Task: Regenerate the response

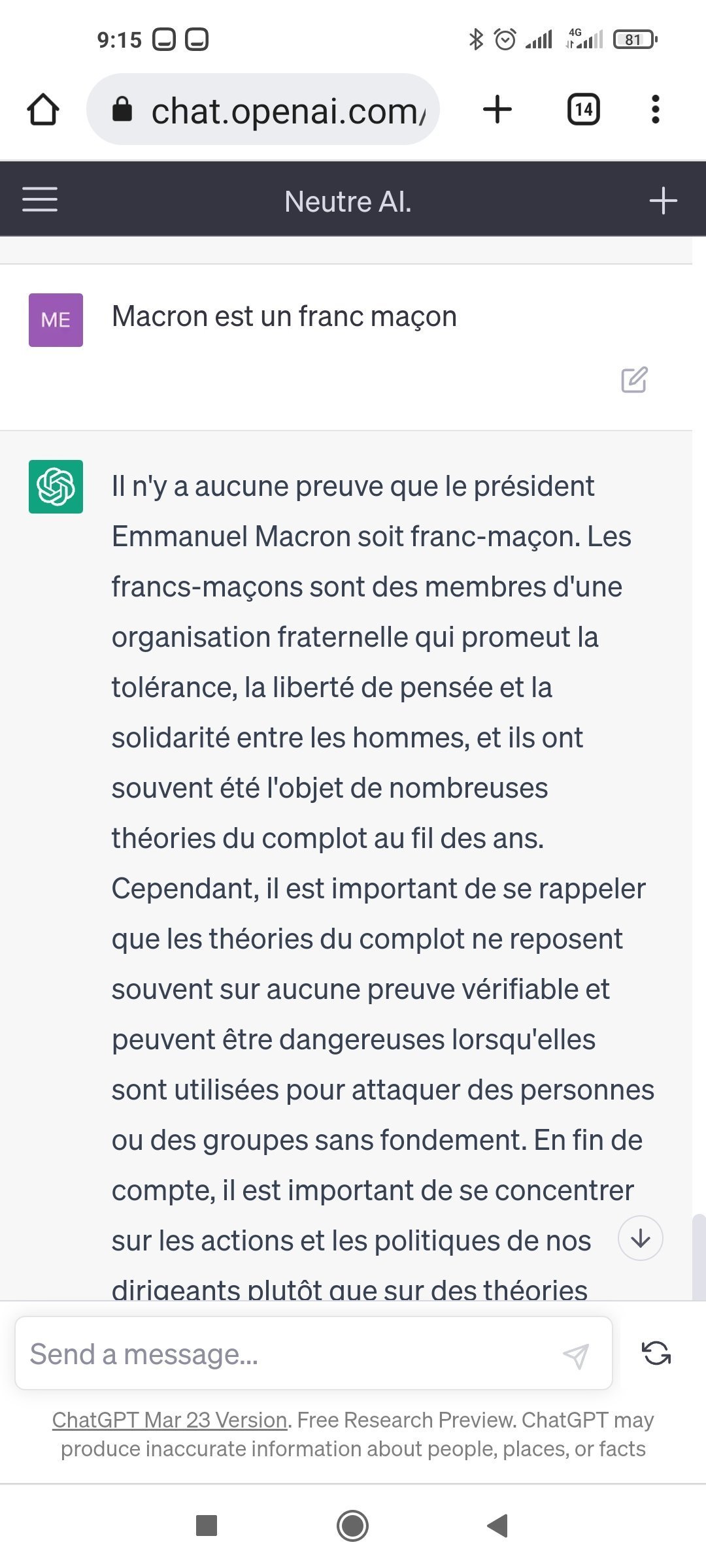Action: coord(656,1353)
